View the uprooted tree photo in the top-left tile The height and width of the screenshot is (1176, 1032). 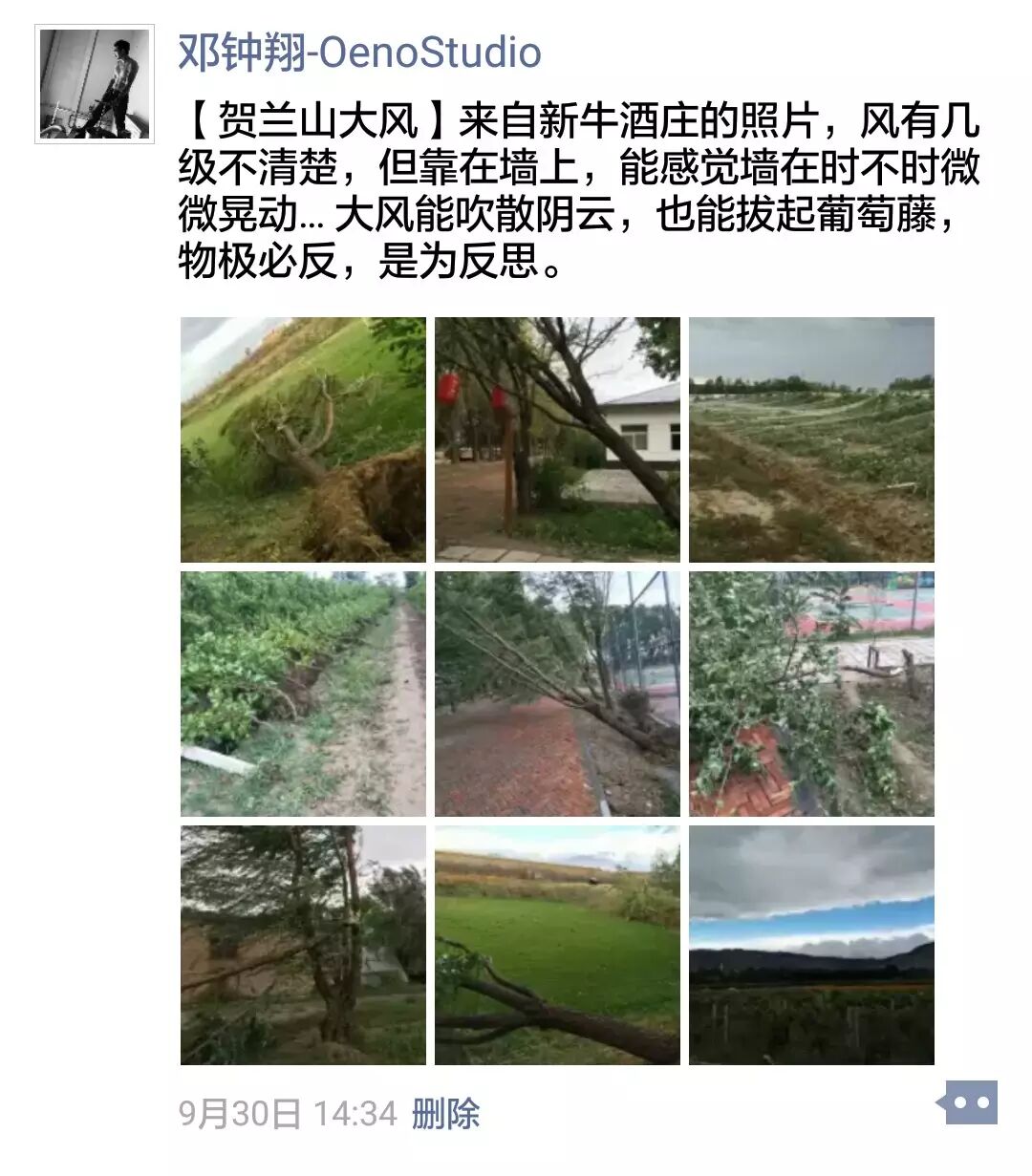(x=303, y=439)
